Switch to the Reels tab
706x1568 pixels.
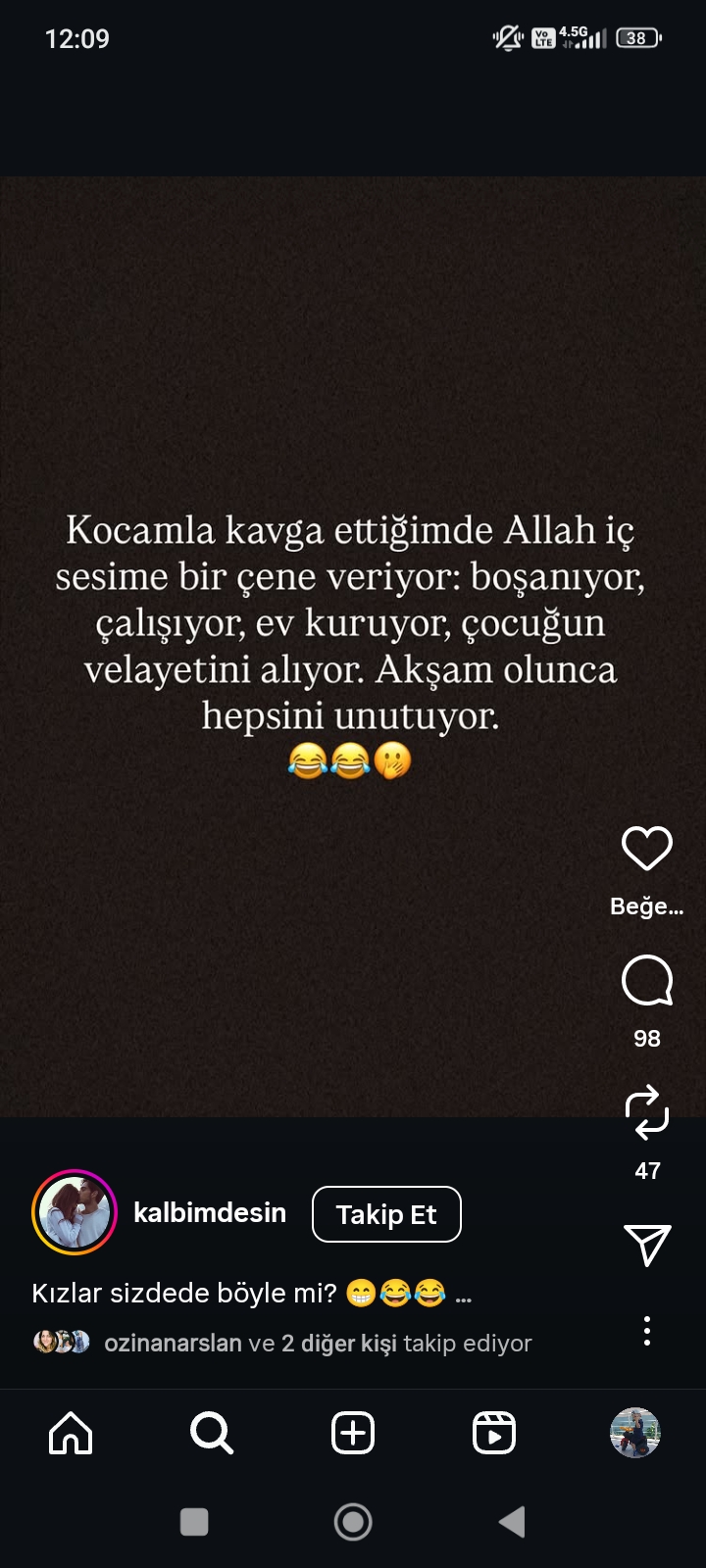pos(494,1434)
